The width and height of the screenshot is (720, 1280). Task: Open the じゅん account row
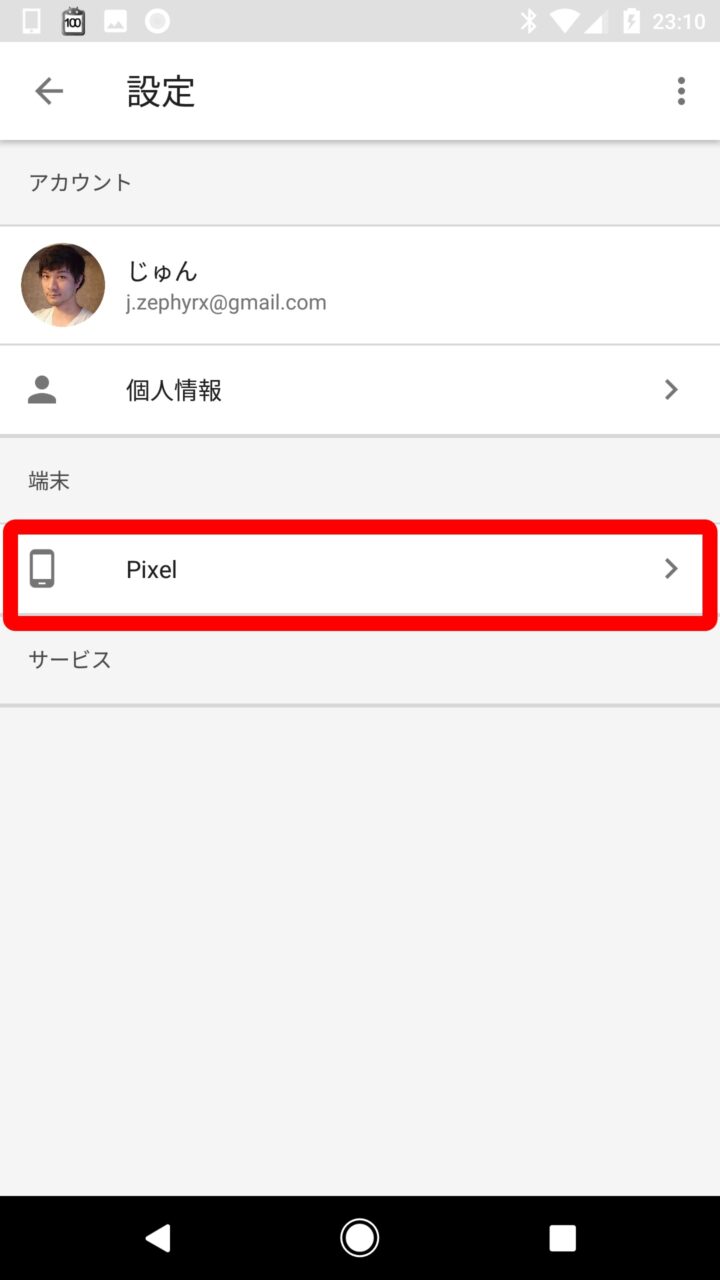click(x=360, y=286)
